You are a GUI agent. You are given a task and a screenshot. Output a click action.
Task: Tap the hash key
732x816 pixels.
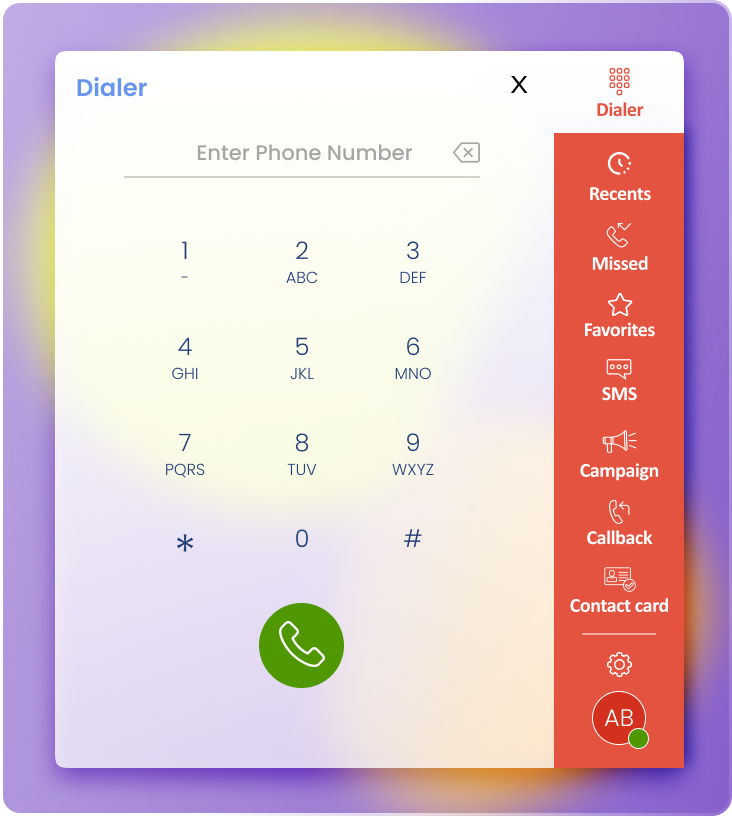point(412,539)
